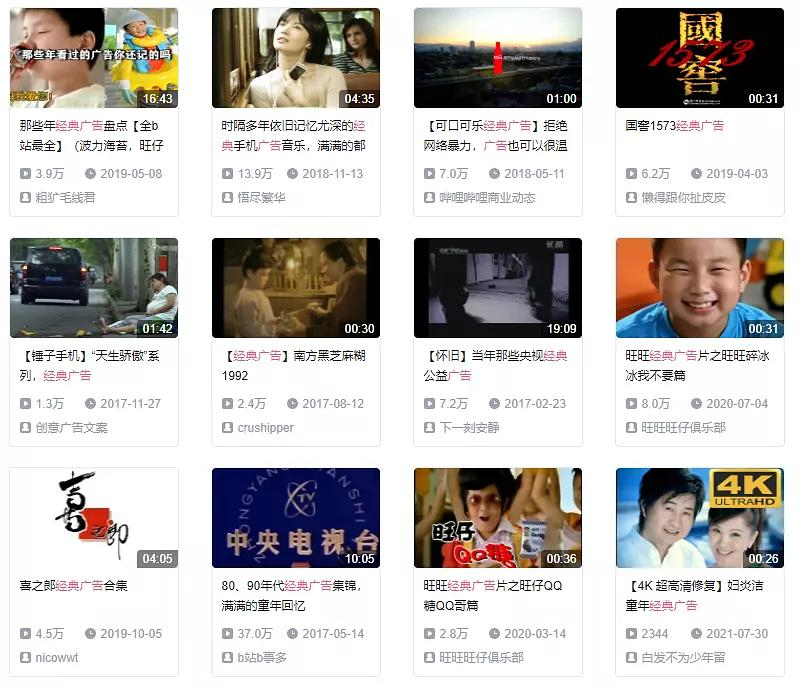Play the 经典手机广告音乐 video
Image resolution: width=800 pixels, height=689 pixels.
(295, 58)
